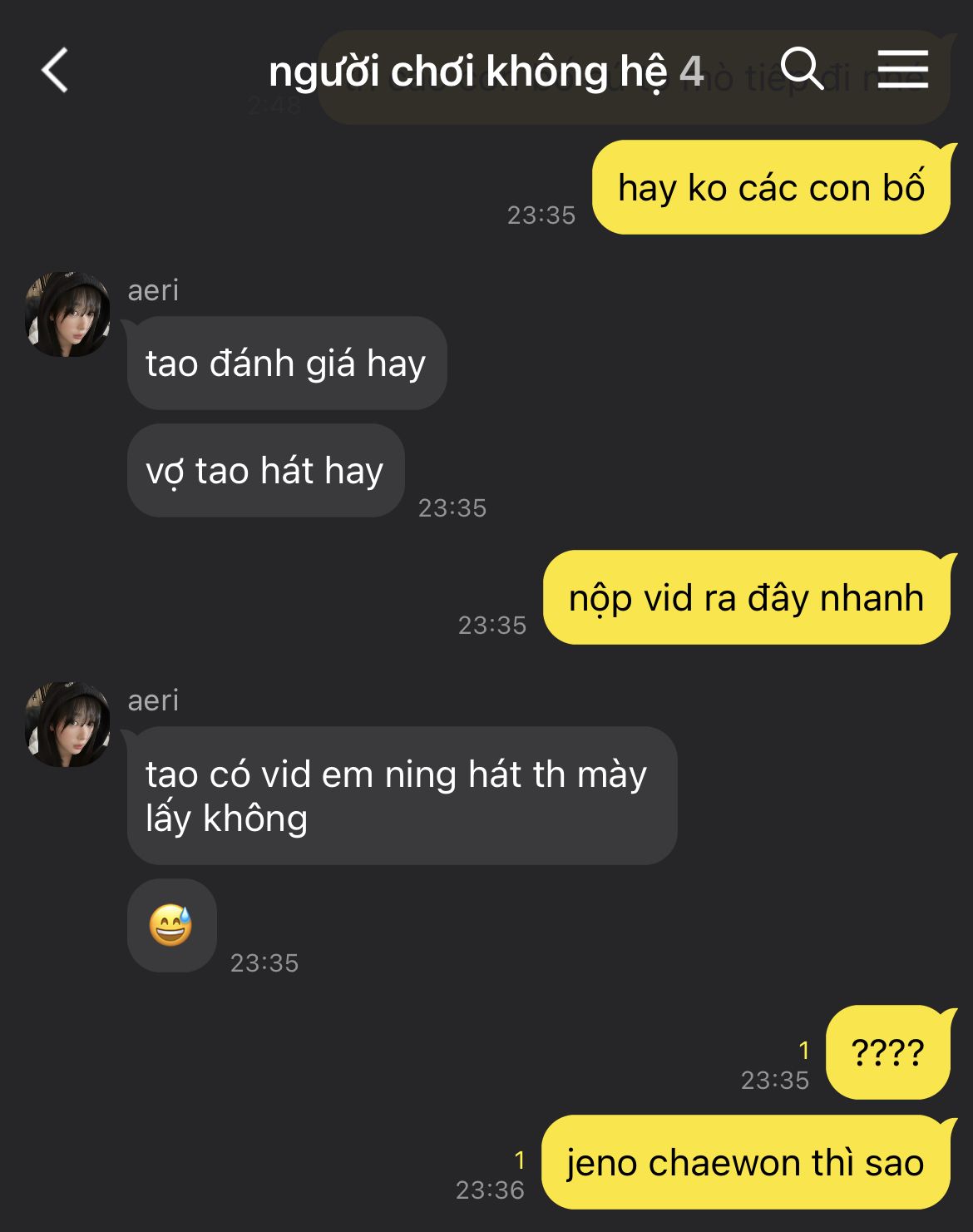Open aeri's avatar next to 'tao có vid em ning'
Image resolution: width=973 pixels, height=1232 pixels.
coord(68,725)
